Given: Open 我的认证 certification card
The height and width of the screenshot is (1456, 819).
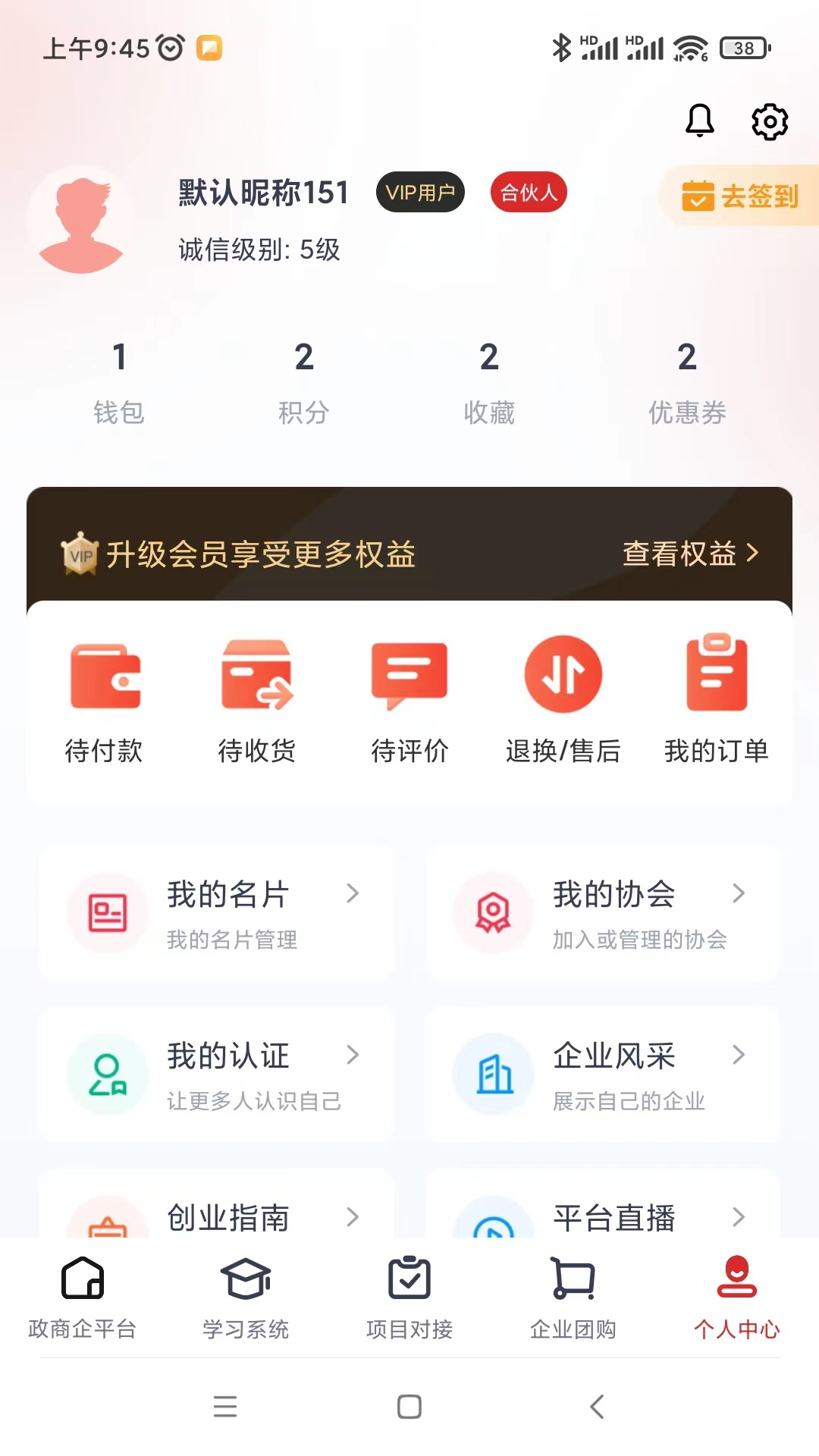Looking at the screenshot, I should click(218, 1075).
